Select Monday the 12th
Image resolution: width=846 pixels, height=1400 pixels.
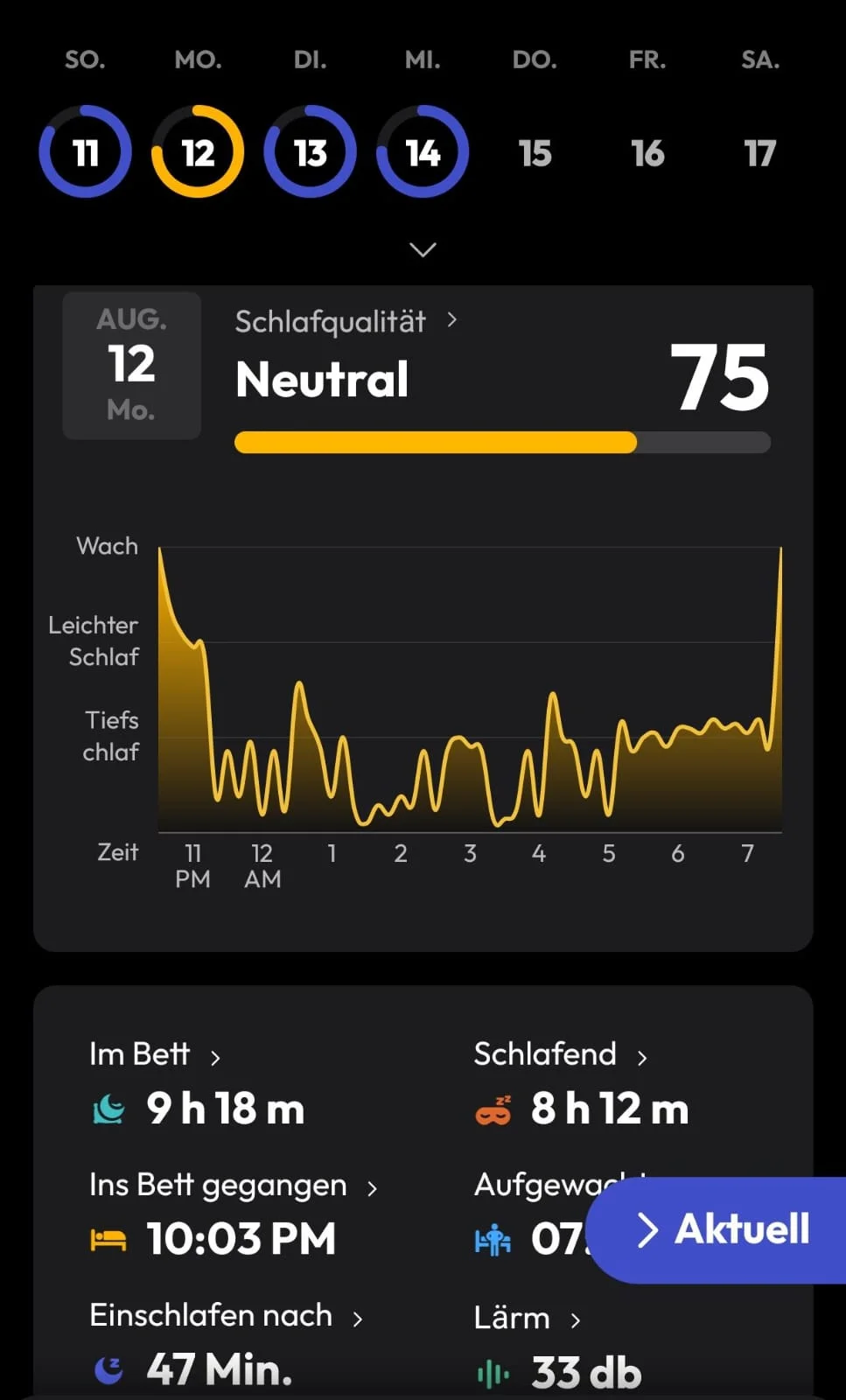[198, 152]
